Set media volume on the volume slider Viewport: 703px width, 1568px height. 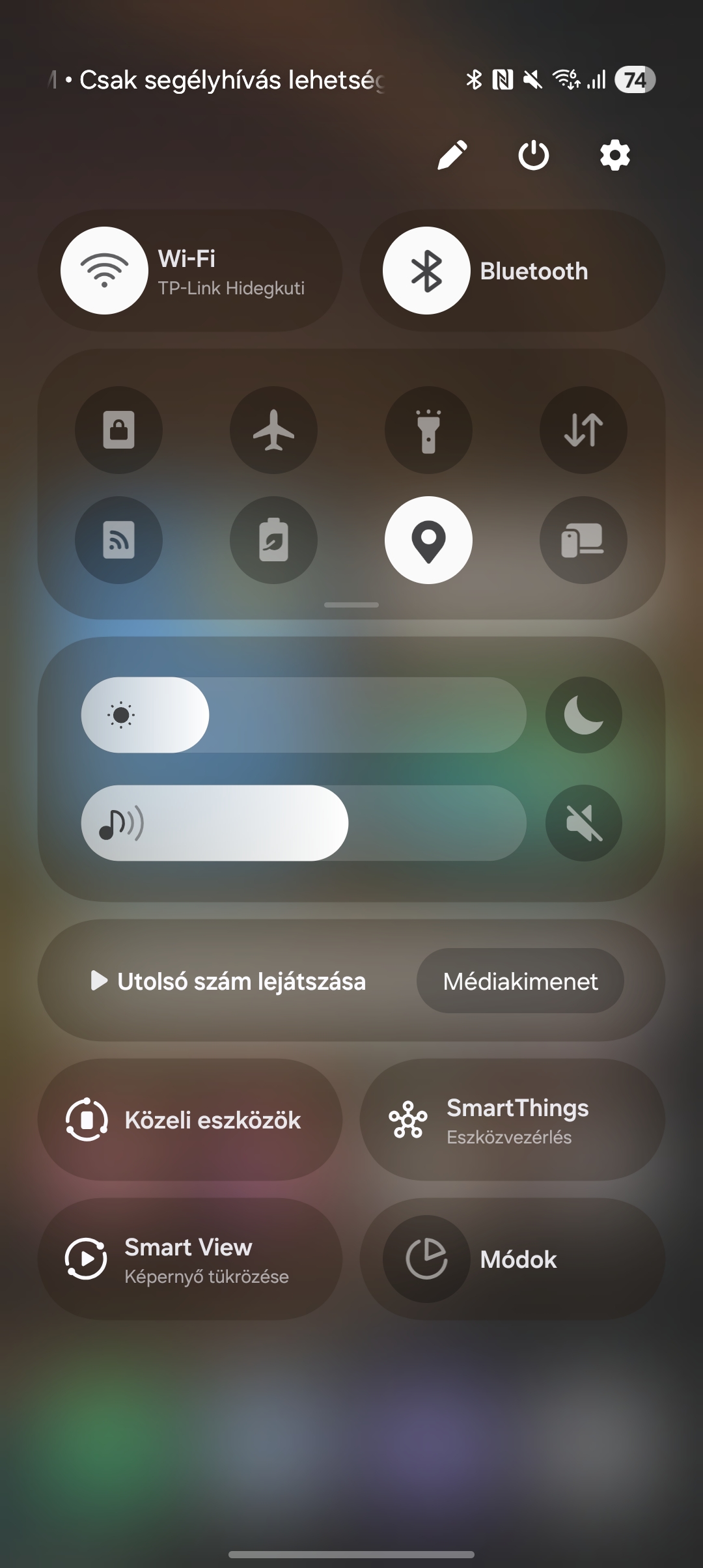pos(303,823)
